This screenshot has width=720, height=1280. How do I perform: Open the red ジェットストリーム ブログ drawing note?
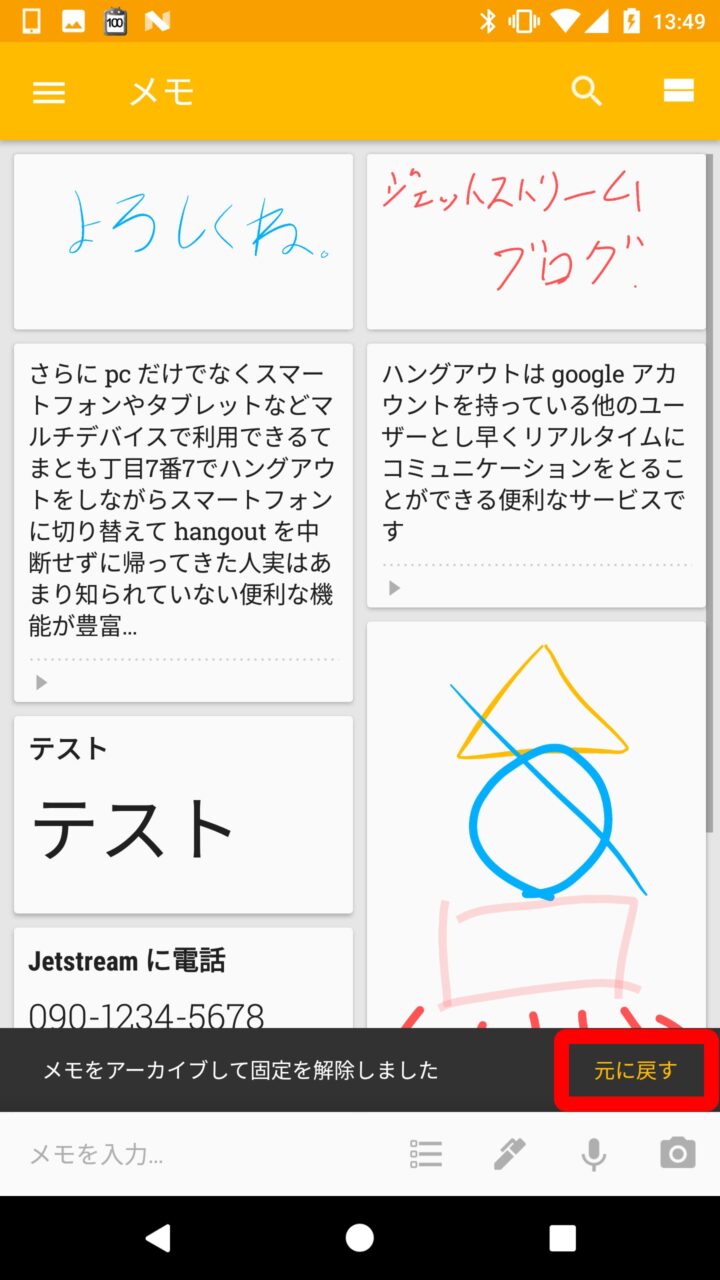tap(536, 241)
